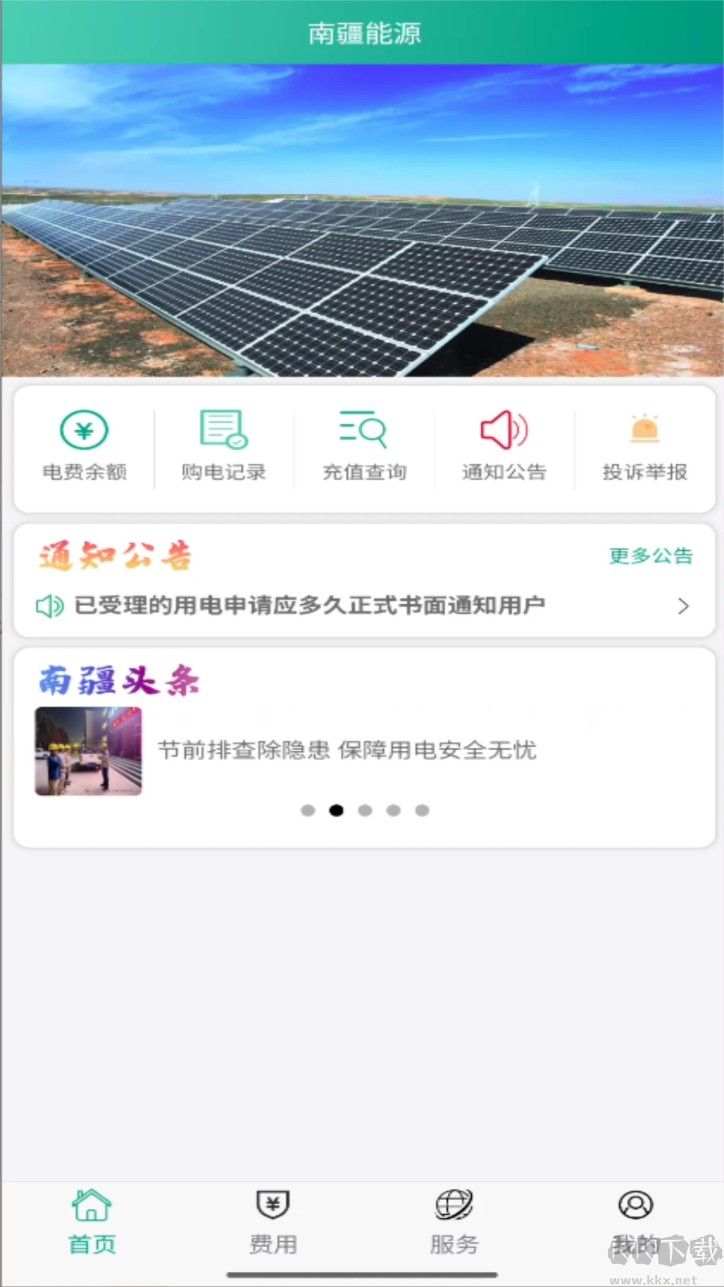
Task: Select the 购电记录 purchase records icon
Action: [223, 428]
